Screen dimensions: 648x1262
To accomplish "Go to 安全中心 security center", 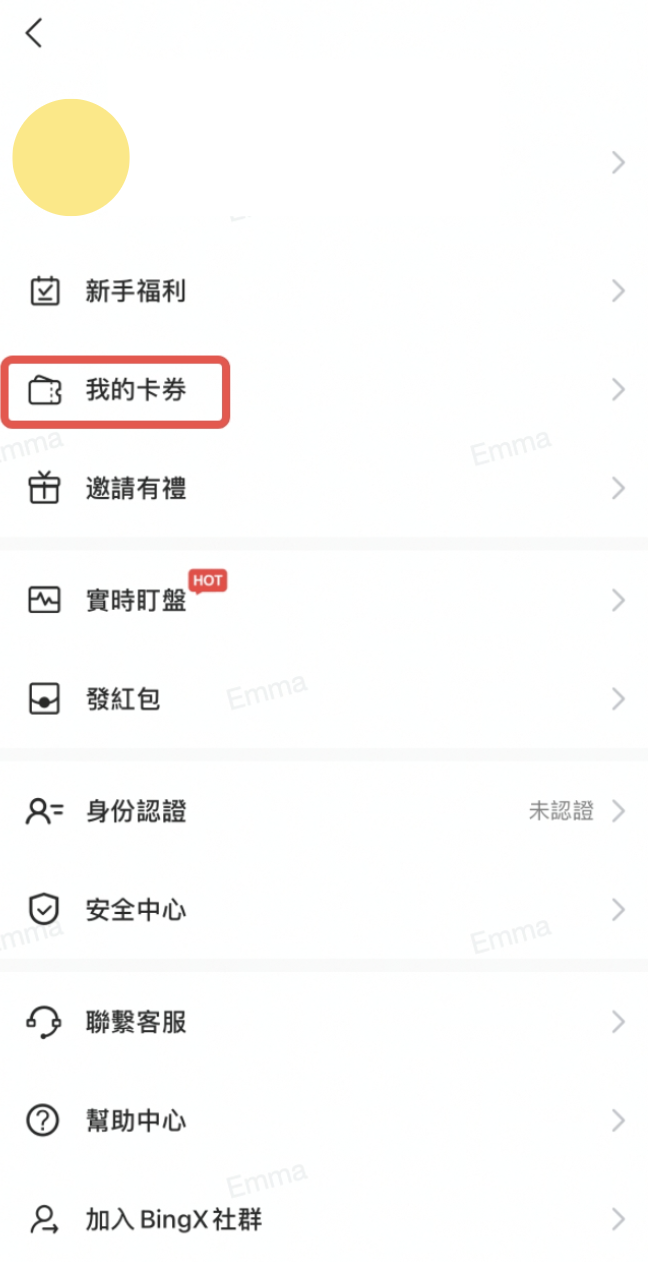I will (x=135, y=910).
